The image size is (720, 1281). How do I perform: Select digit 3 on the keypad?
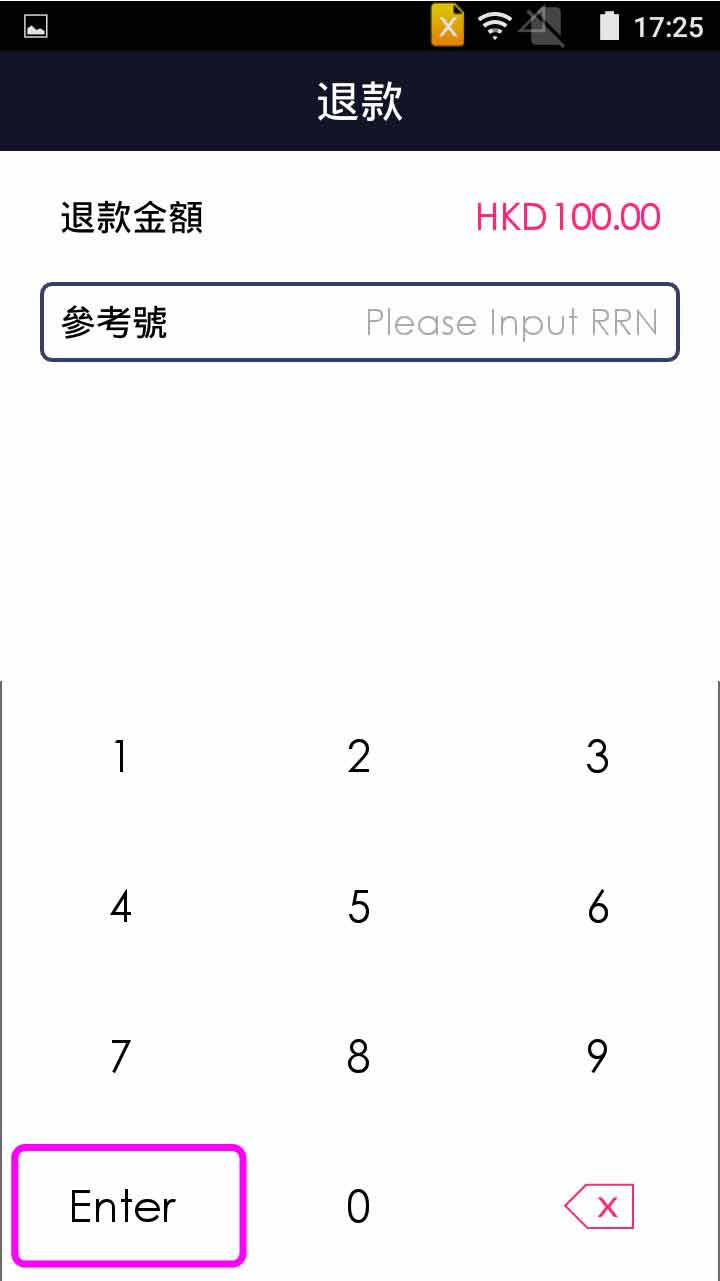pos(598,757)
